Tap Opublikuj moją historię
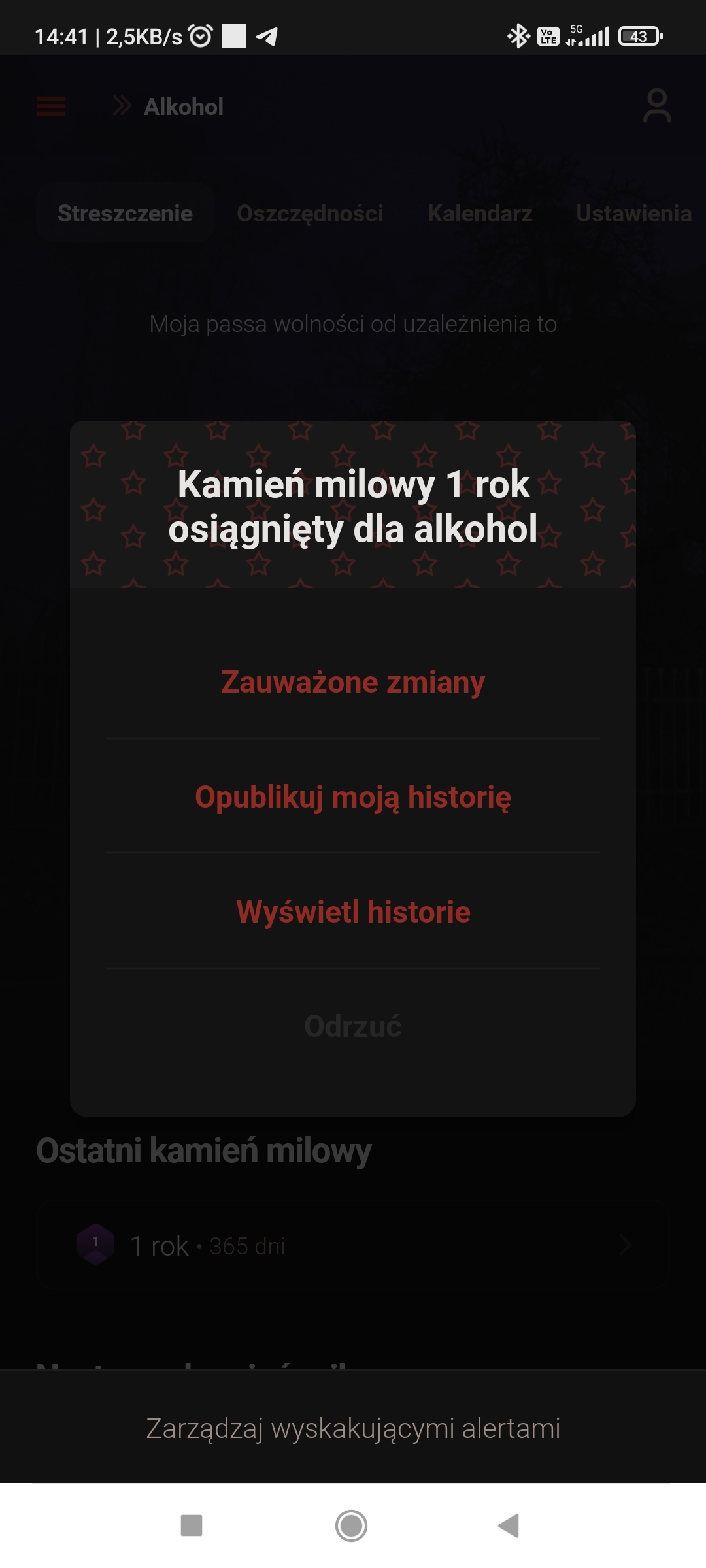The height and width of the screenshot is (1568, 706). pyautogui.click(x=353, y=797)
